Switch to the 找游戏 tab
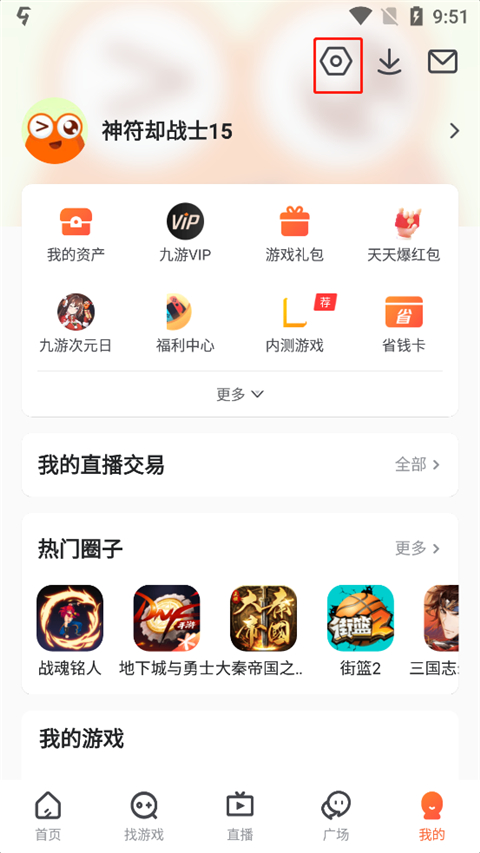This screenshot has height=853, width=480. (x=144, y=816)
